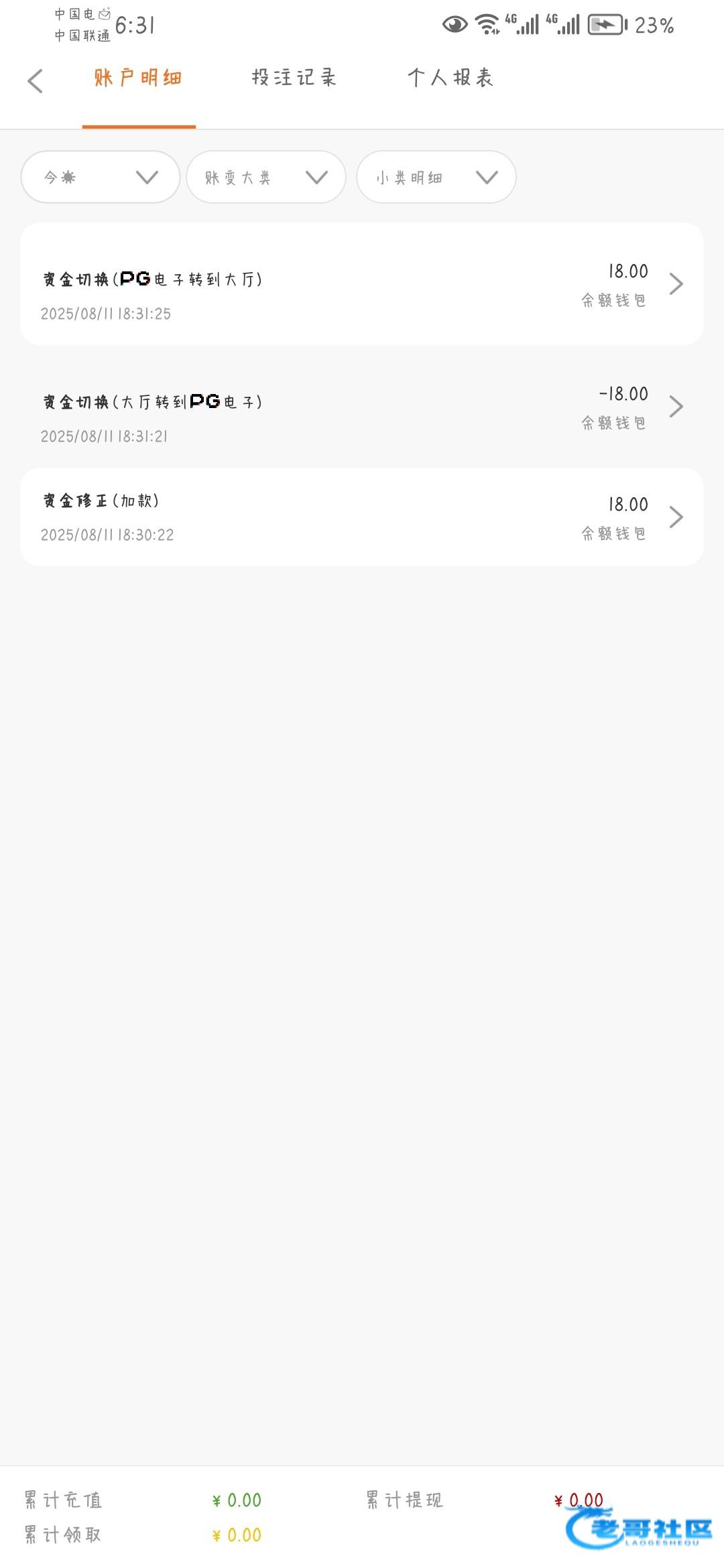The image size is (724, 1568).
Task: Open the 大厅转到PG电子 transfer record
Action: pos(362,407)
